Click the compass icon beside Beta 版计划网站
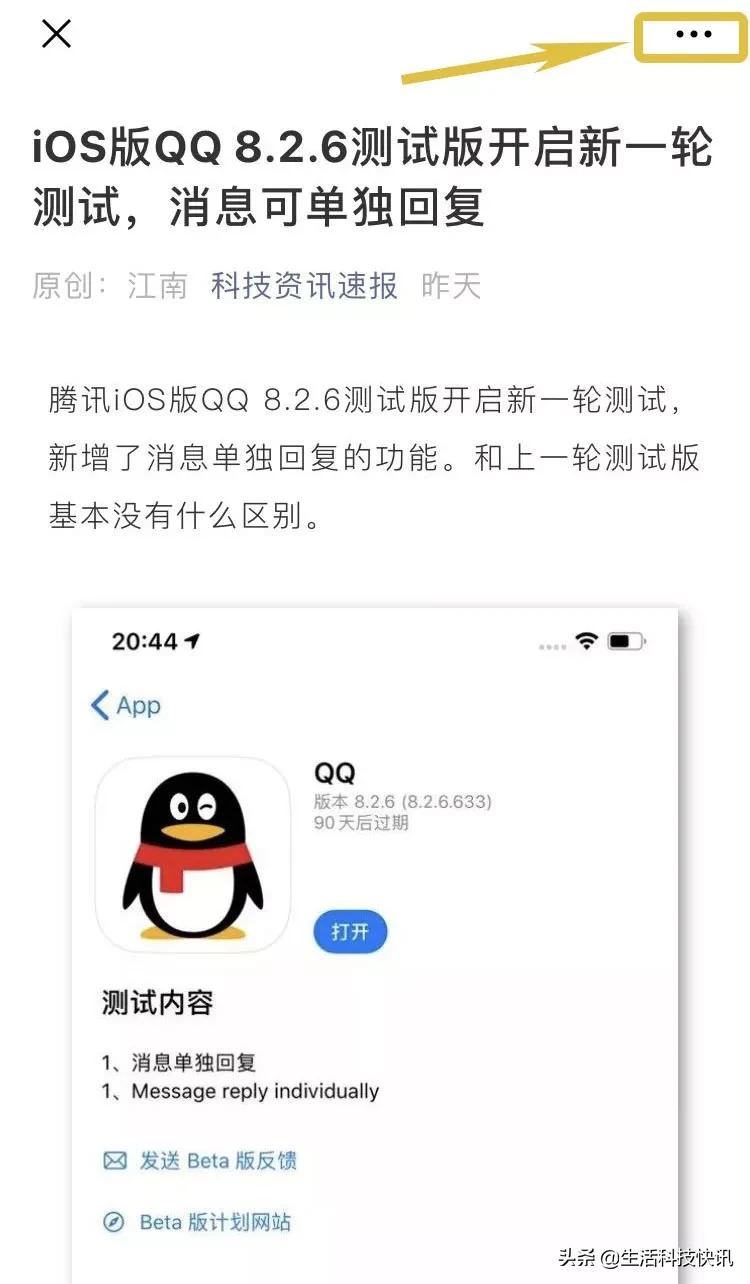 click(x=114, y=1222)
